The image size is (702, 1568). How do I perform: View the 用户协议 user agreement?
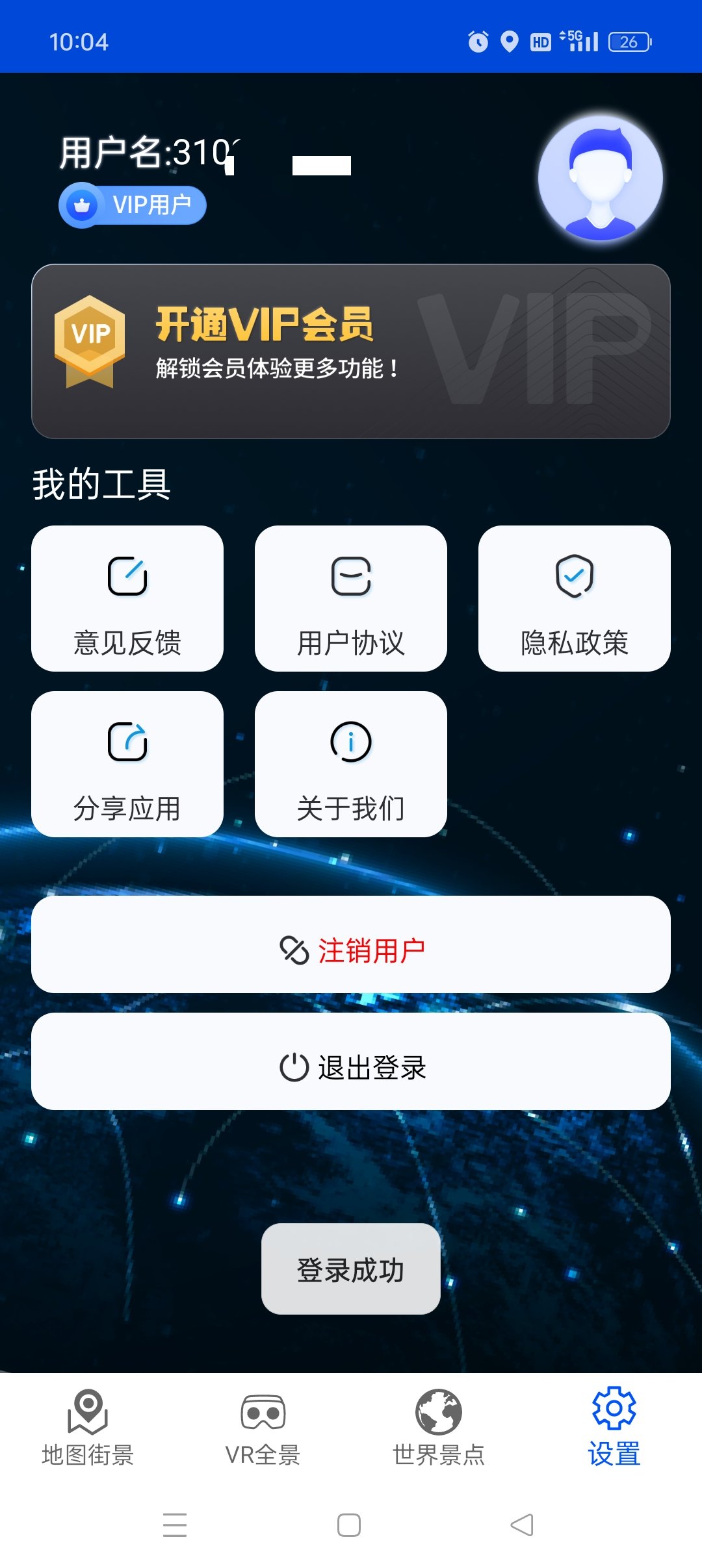[x=351, y=598]
